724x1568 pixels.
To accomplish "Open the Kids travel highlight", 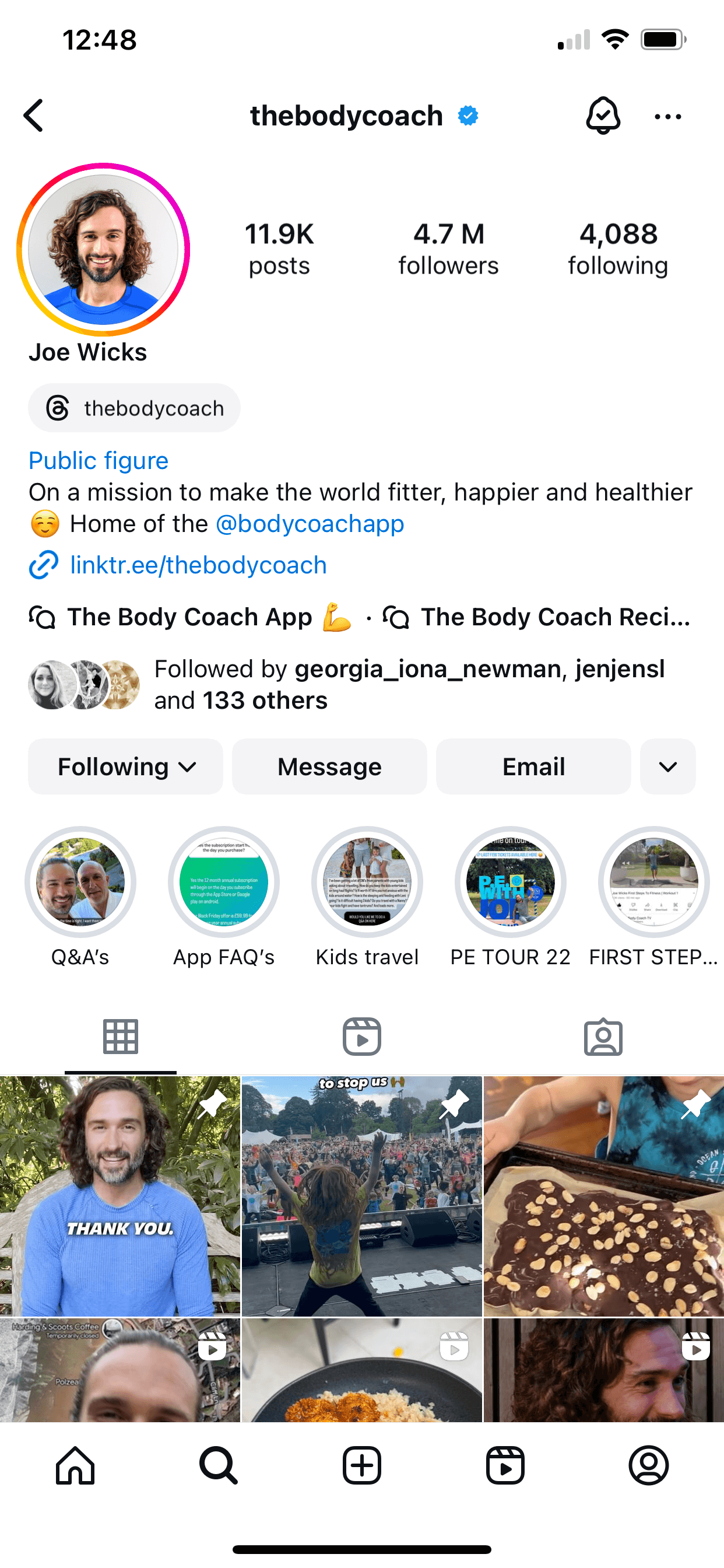I will [367, 882].
